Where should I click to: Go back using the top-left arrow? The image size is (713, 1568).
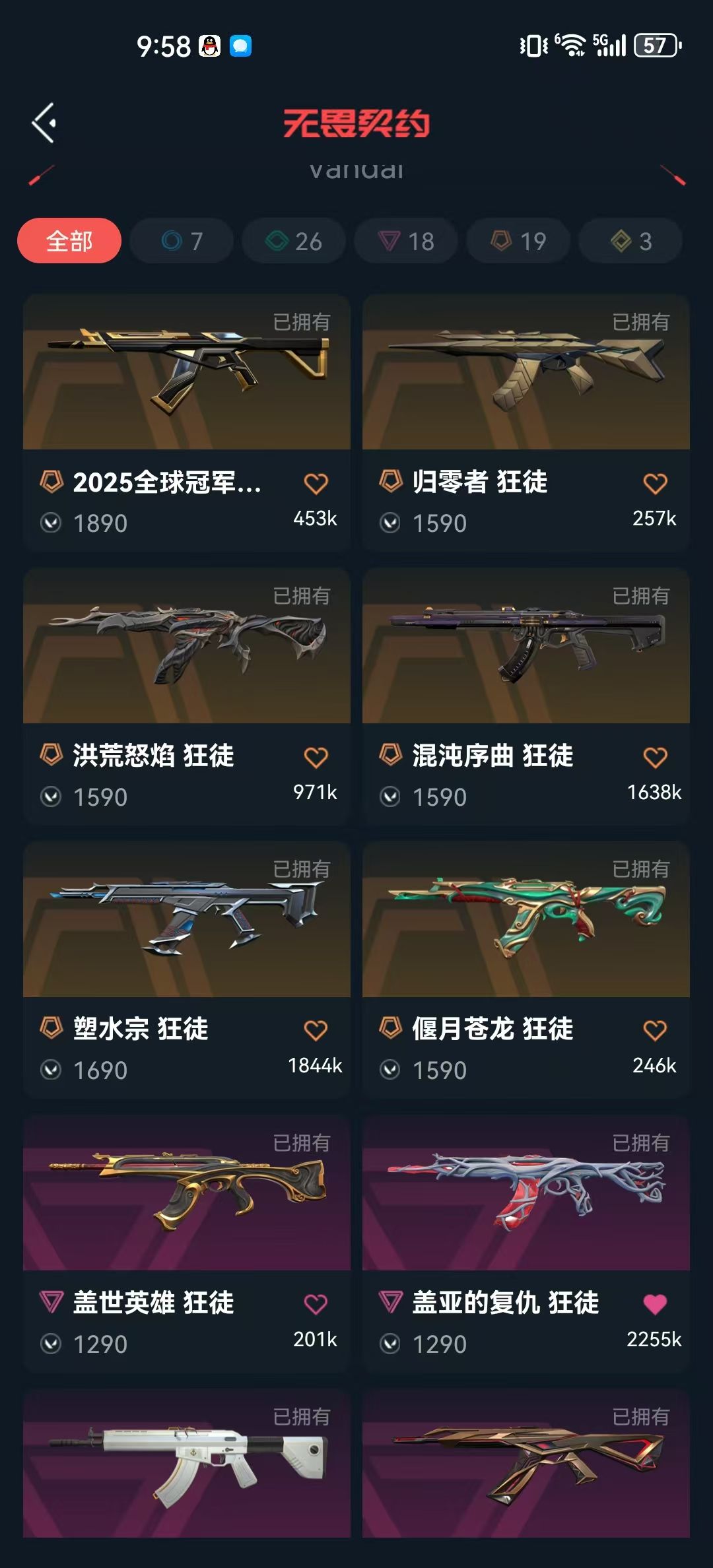point(44,123)
